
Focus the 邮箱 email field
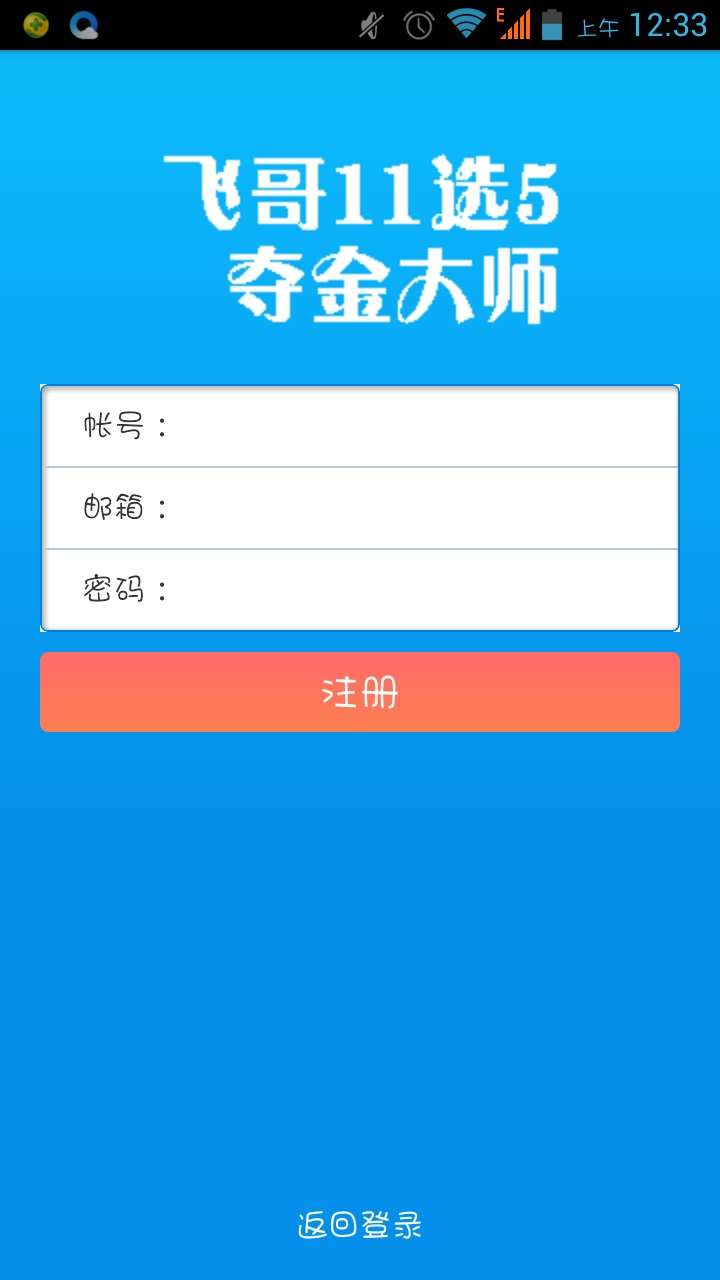pos(420,508)
